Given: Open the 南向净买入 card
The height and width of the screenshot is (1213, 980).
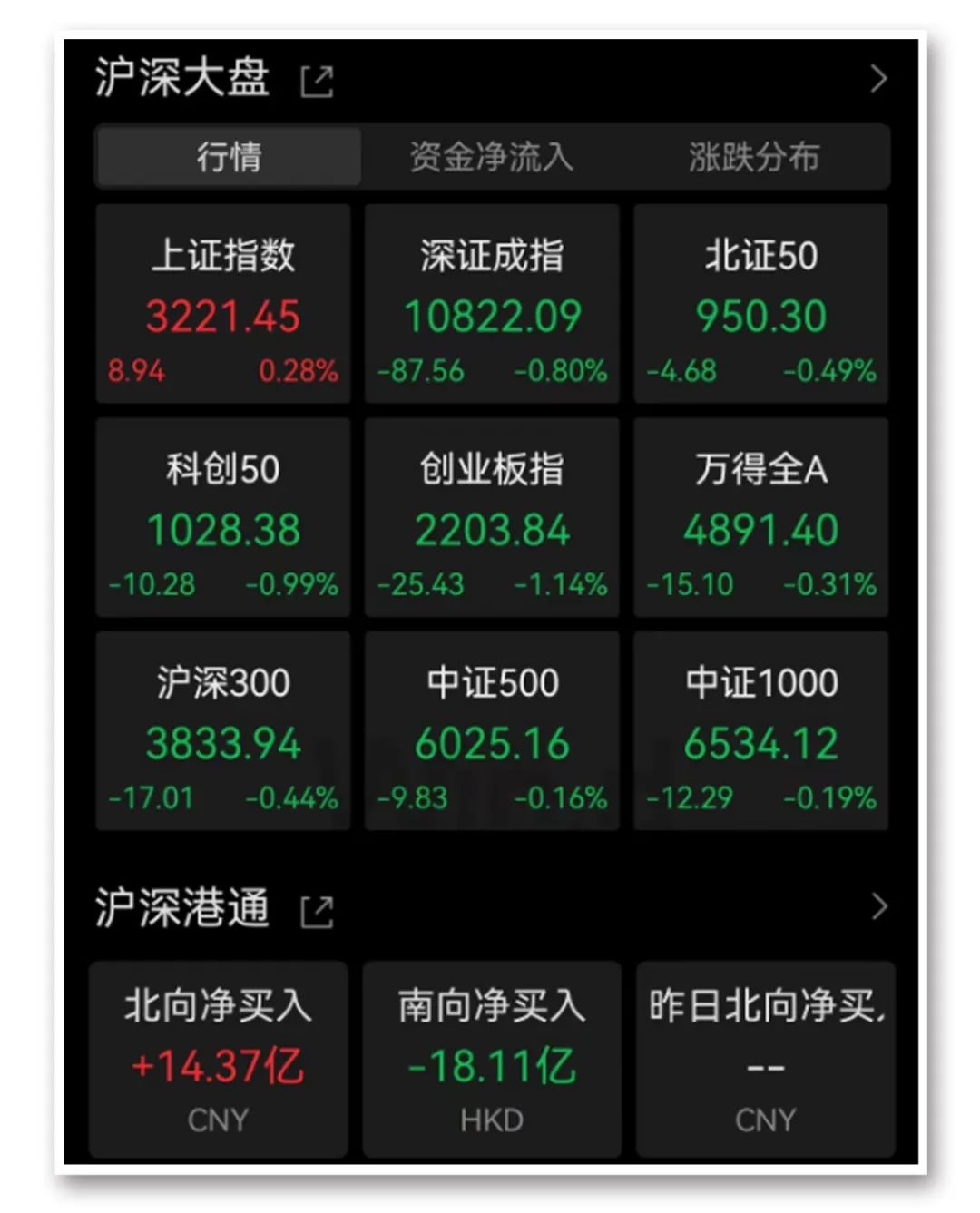Looking at the screenshot, I should (x=492, y=1060).
